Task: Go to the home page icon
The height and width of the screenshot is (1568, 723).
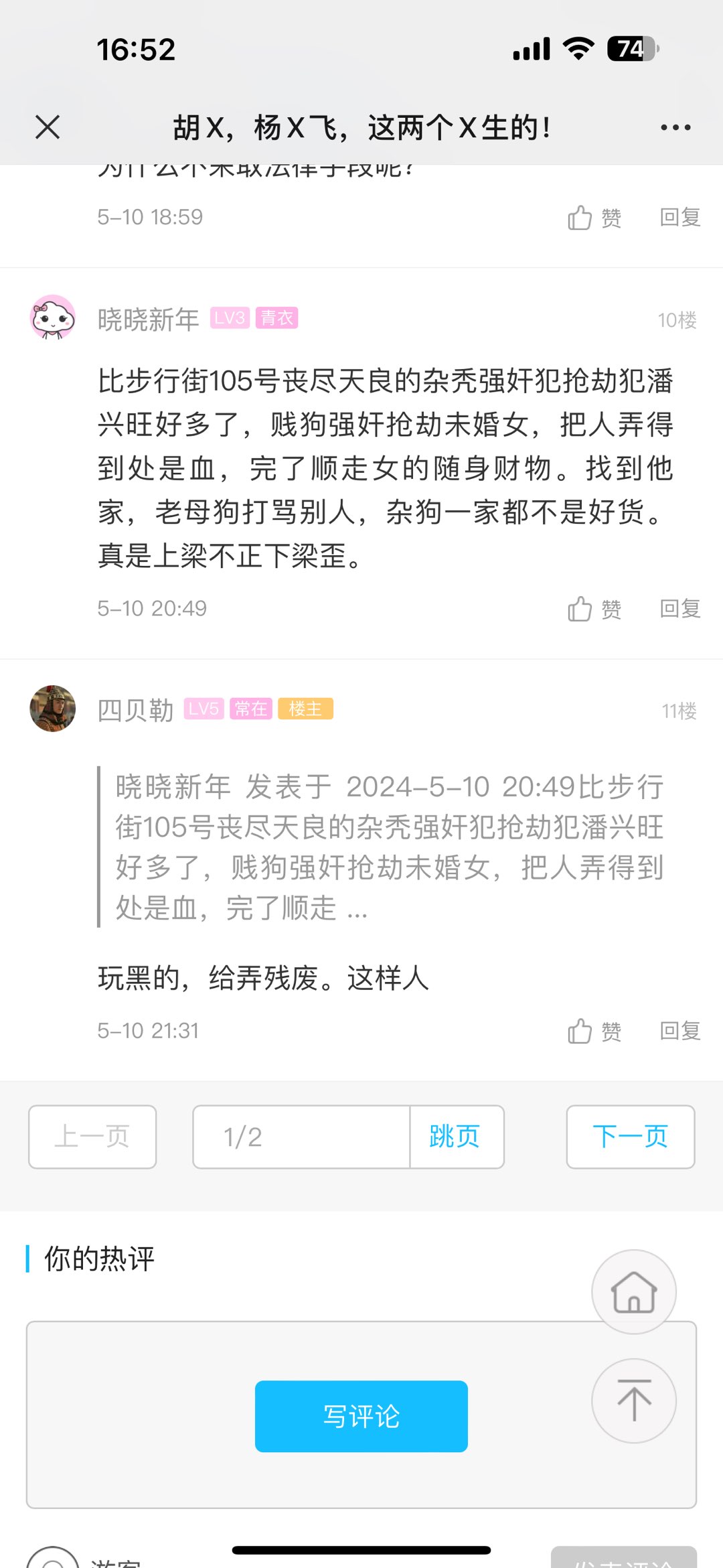Action: (633, 1291)
